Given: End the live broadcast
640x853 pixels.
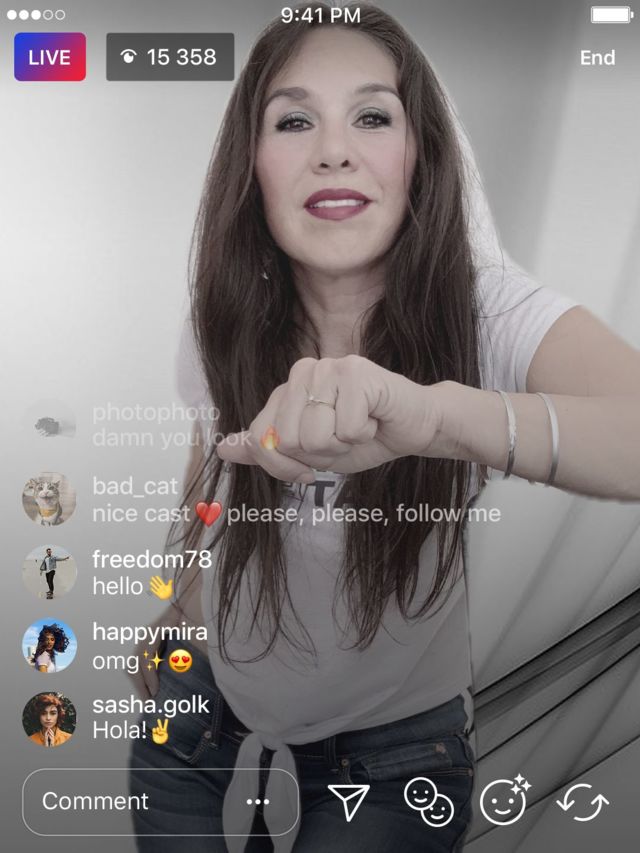Looking at the screenshot, I should 597,58.
